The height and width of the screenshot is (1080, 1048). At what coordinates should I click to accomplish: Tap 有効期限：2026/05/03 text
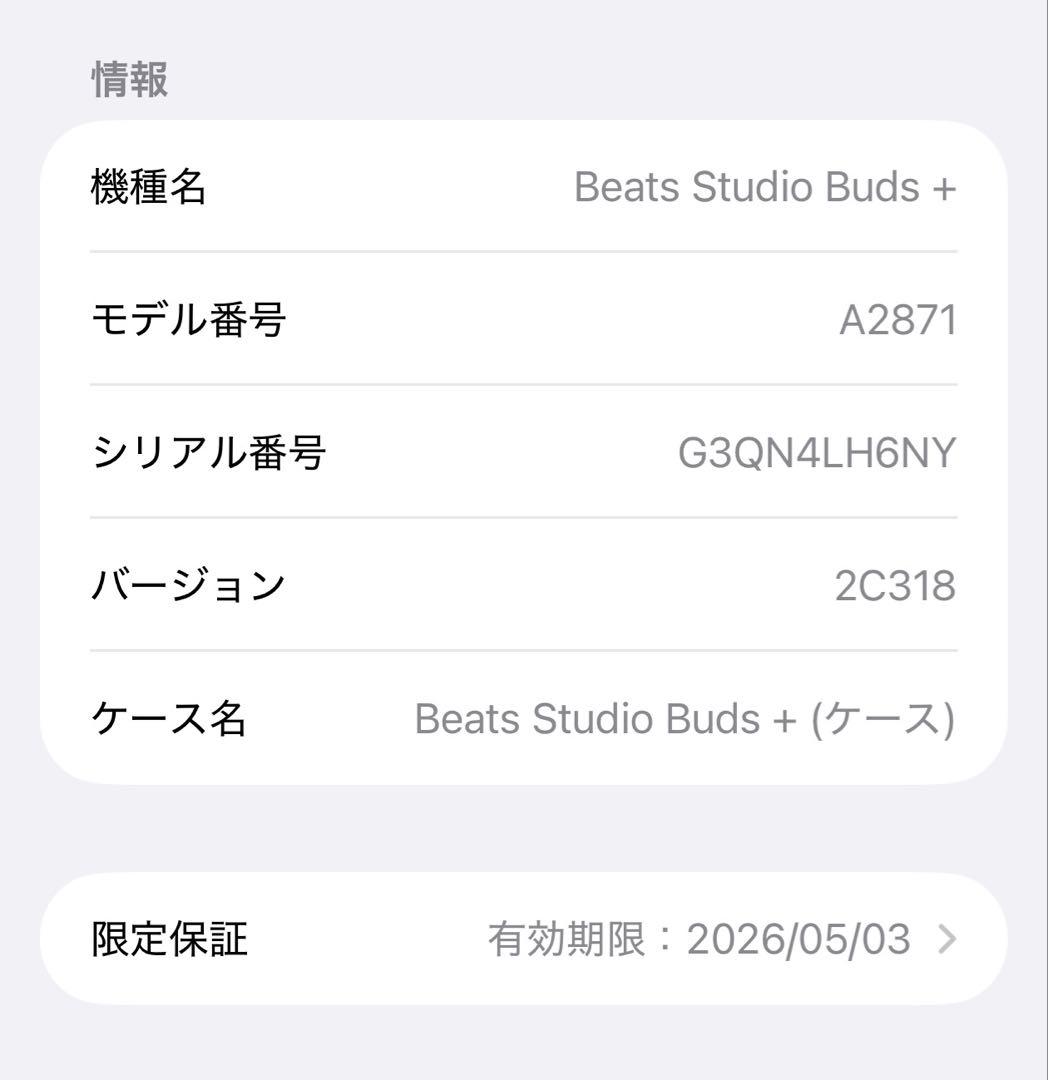pos(700,938)
